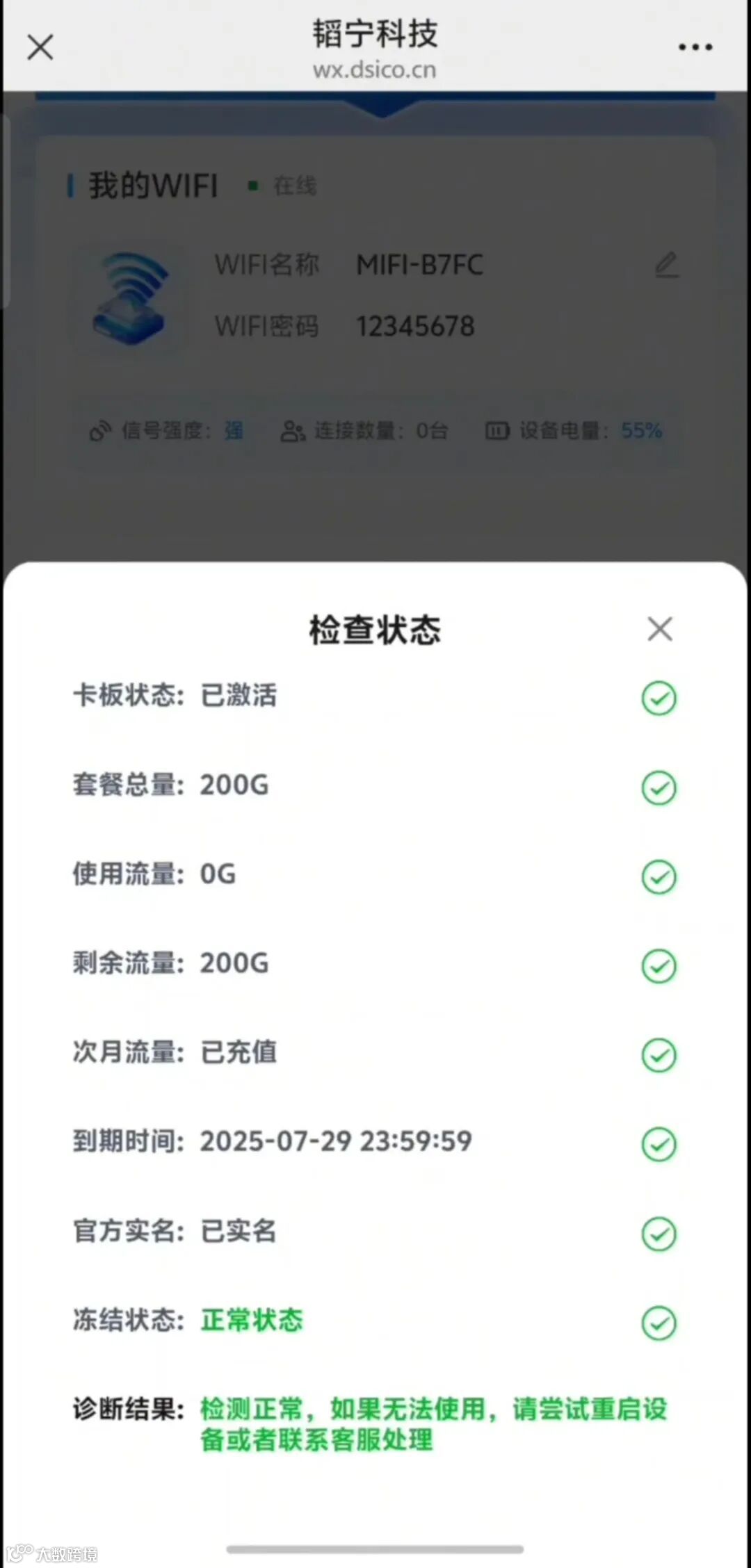The height and width of the screenshot is (1568, 751).
Task: Click the 信号强度 signal strength icon
Action: click(101, 431)
